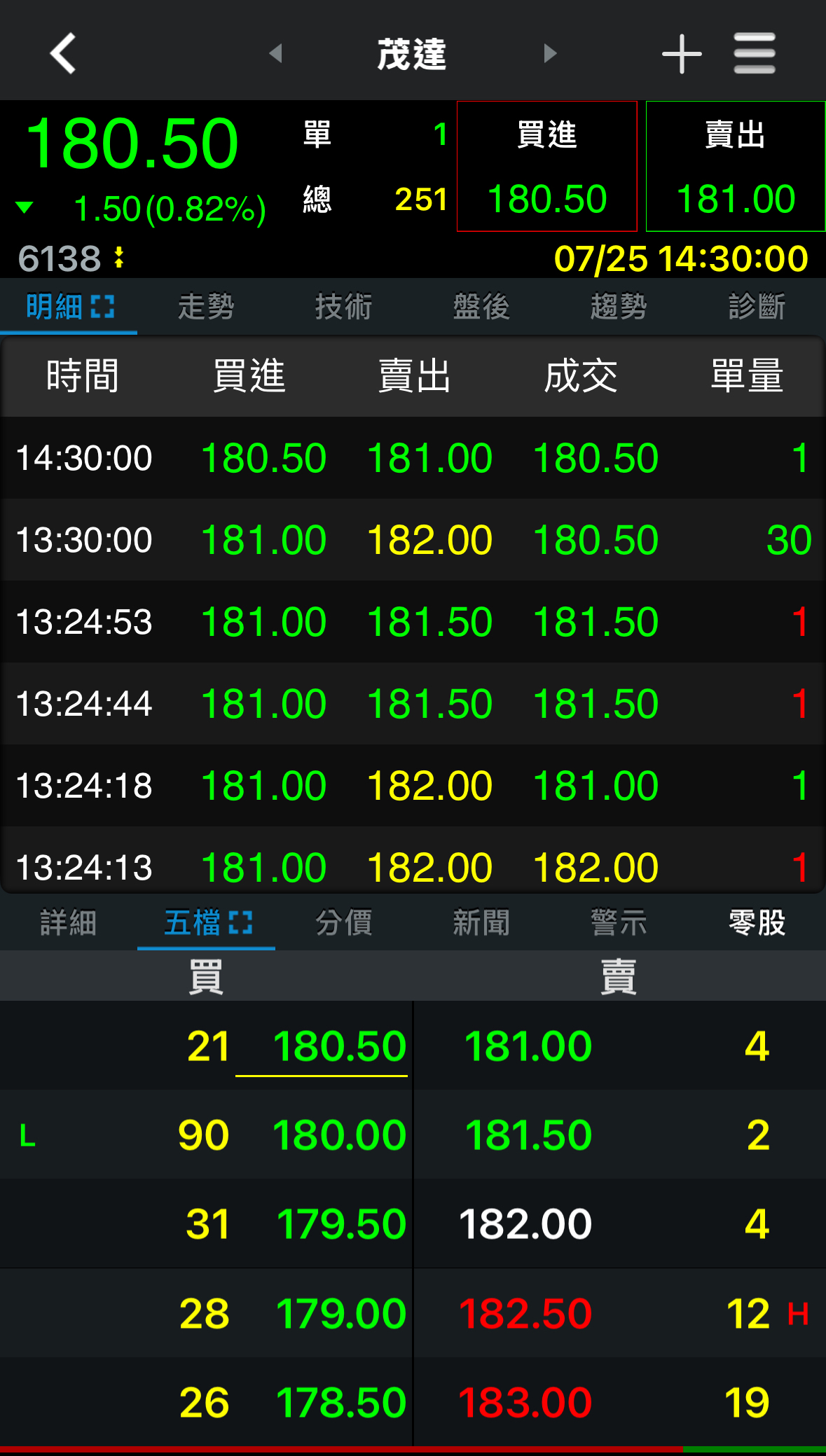This screenshot has height=1456, width=826.
Task: View the 警示 tab
Action: (x=618, y=923)
